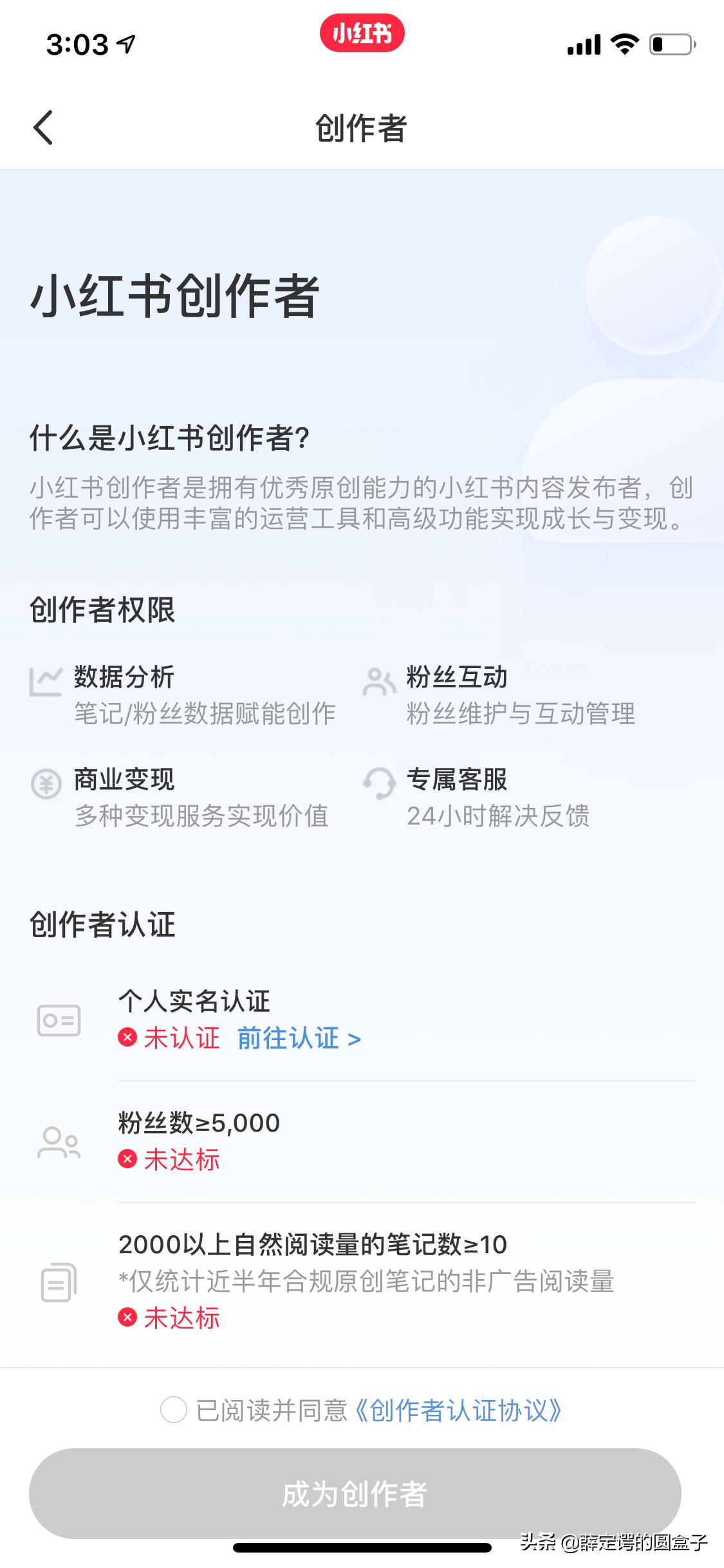Click the 粉丝互动 people icon
The image size is (724, 1568).
[380, 681]
